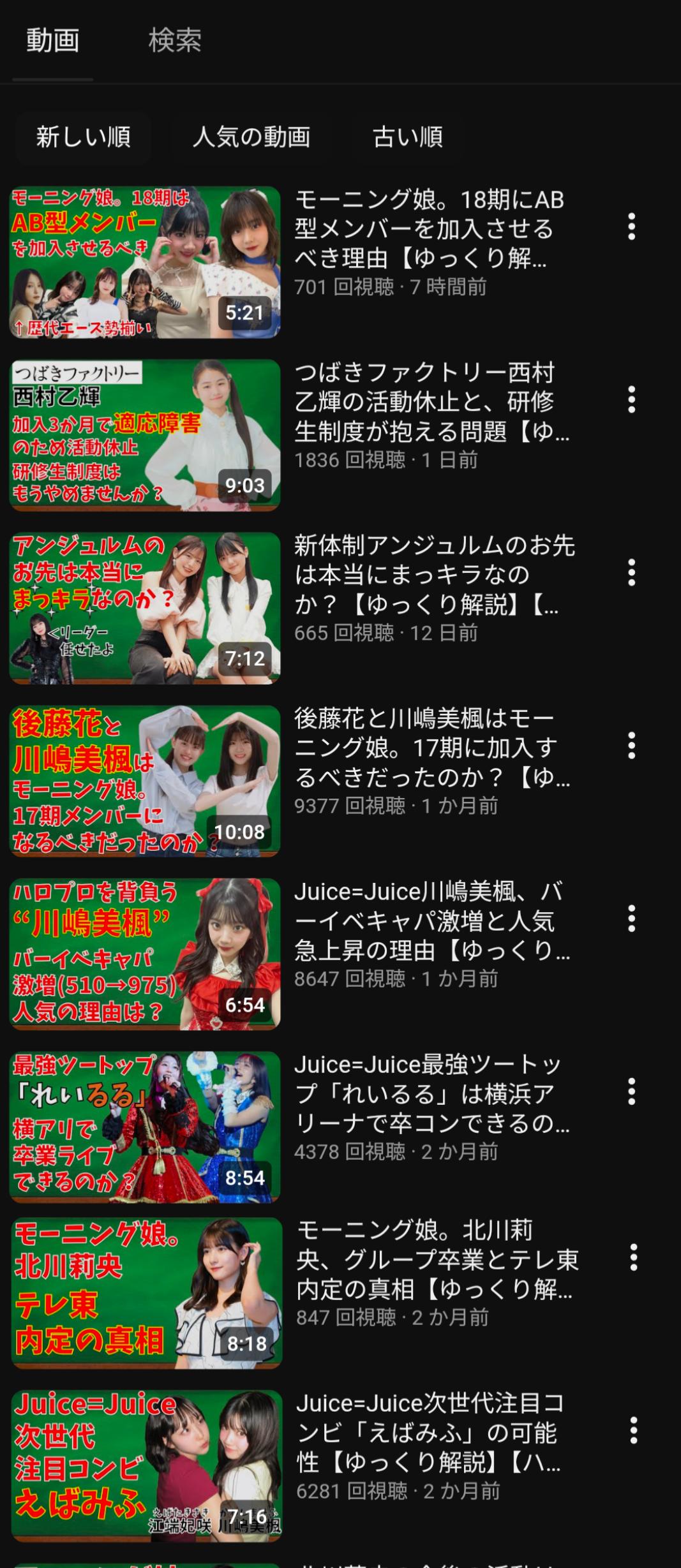681x1568 pixels.
Task: Open more options for the アンジュルム video
Action: coord(631,572)
